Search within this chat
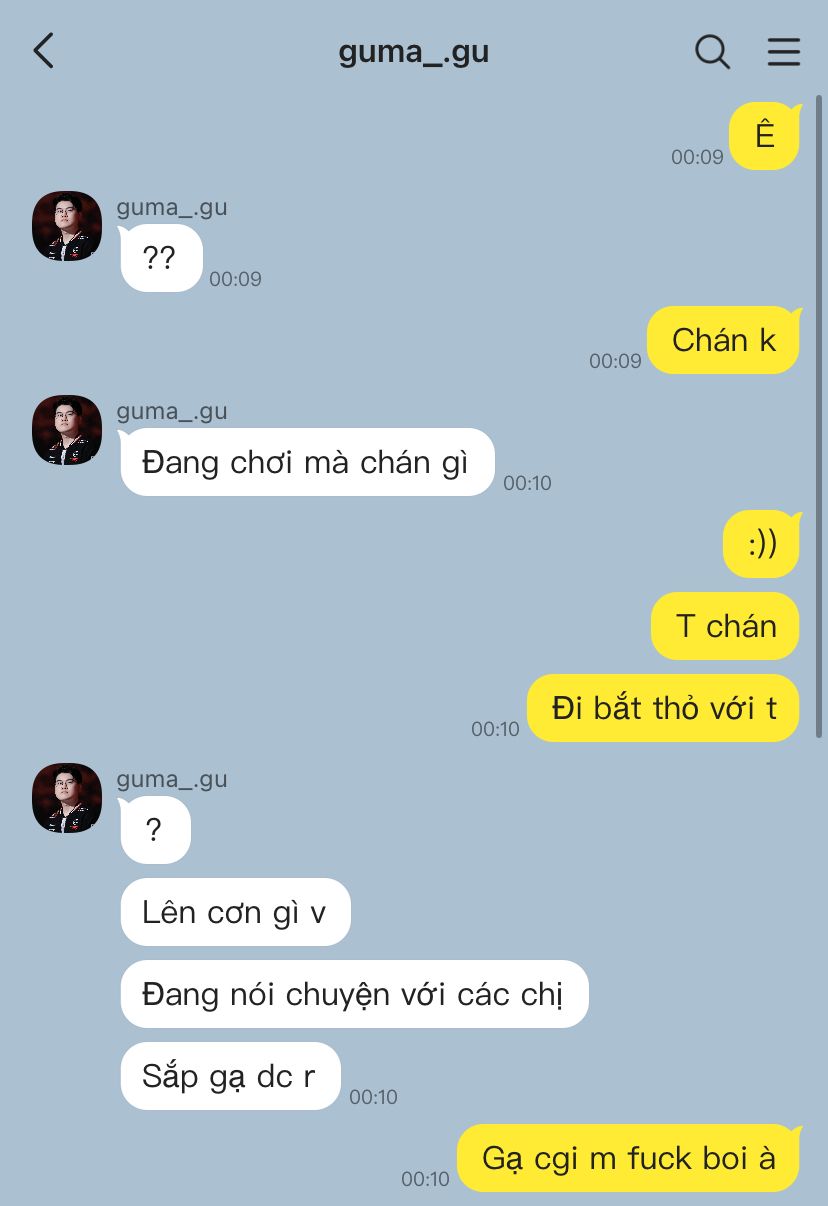828x1206 pixels. 712,52
